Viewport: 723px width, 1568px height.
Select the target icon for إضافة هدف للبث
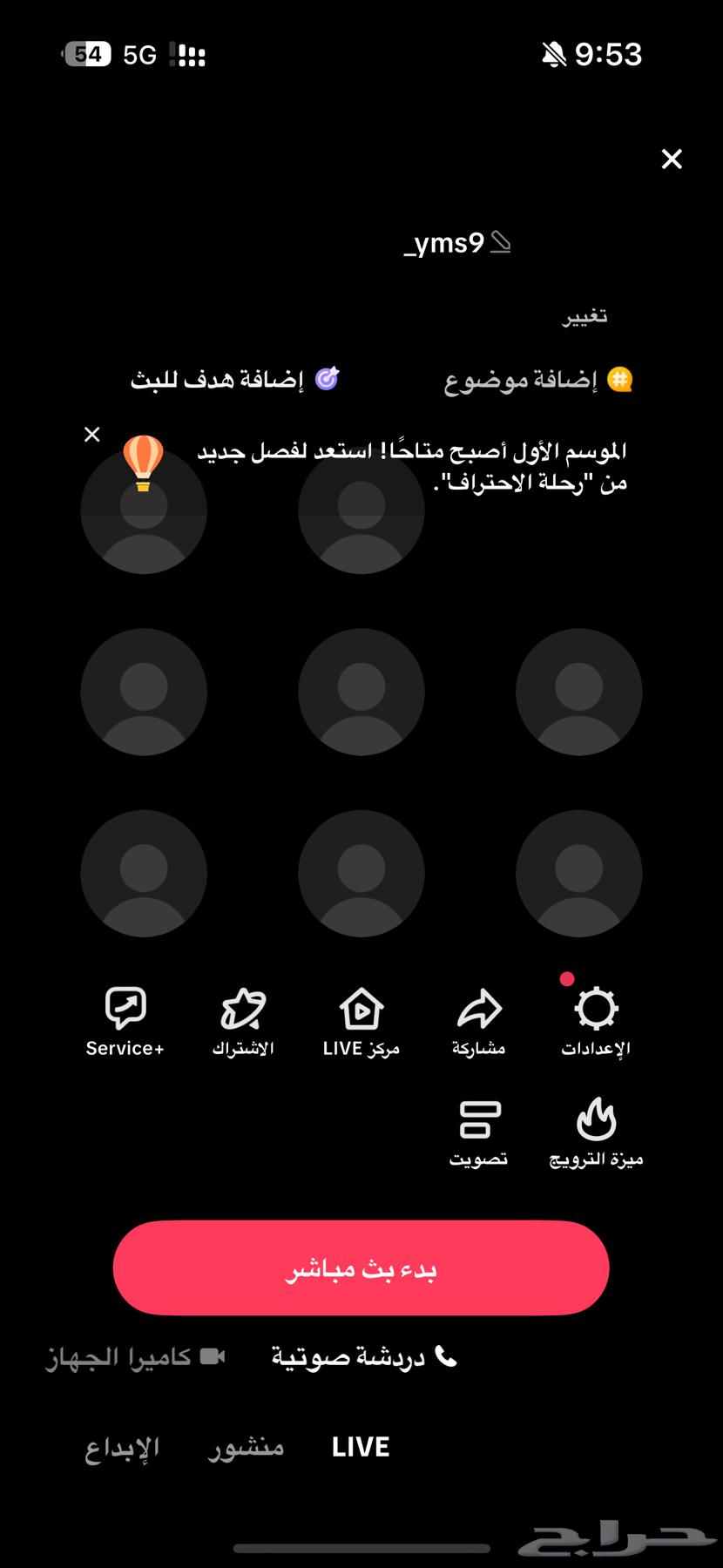pyautogui.click(x=326, y=377)
